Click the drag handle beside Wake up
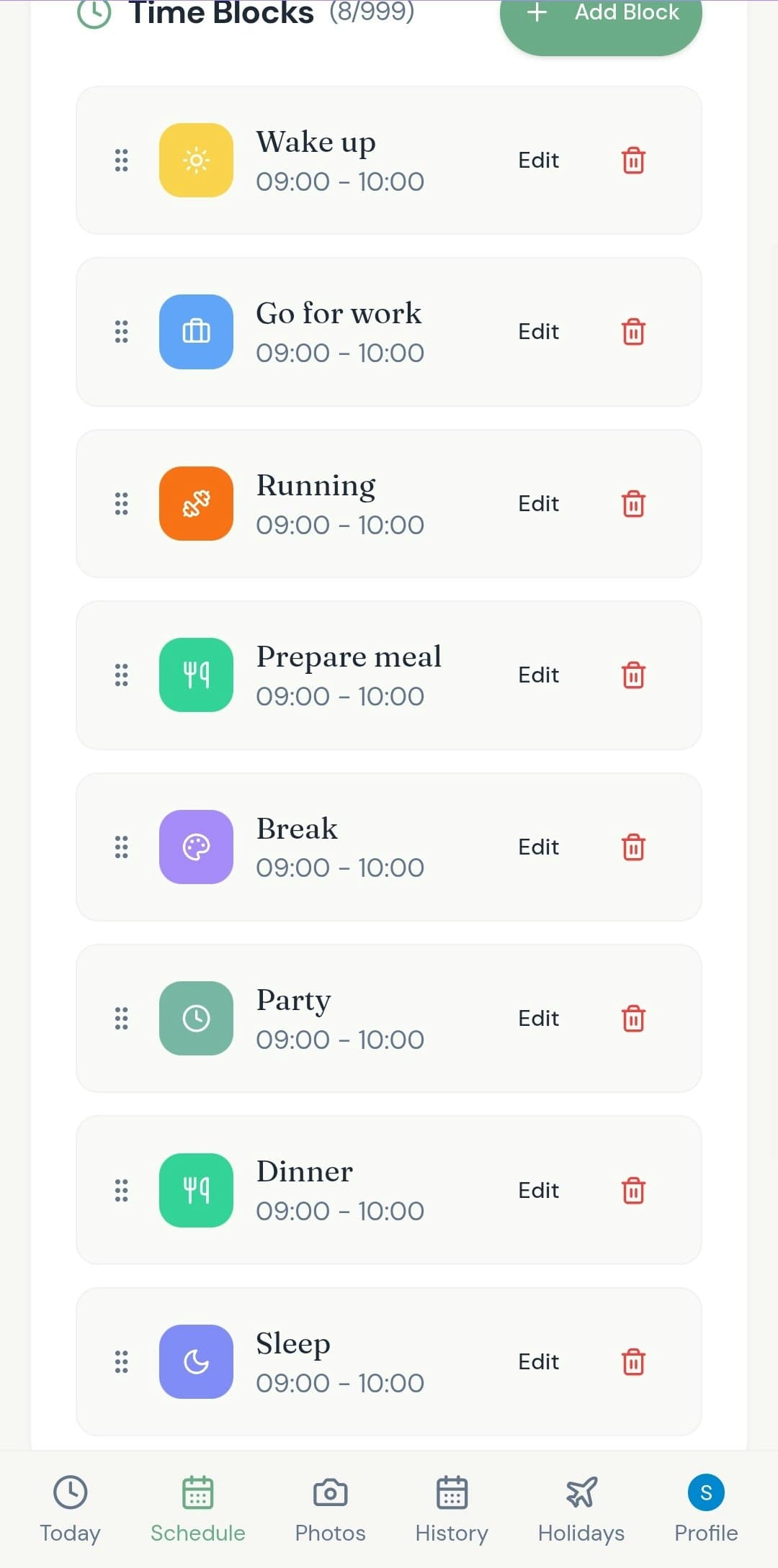Image resolution: width=778 pixels, height=1568 pixels. click(x=120, y=160)
